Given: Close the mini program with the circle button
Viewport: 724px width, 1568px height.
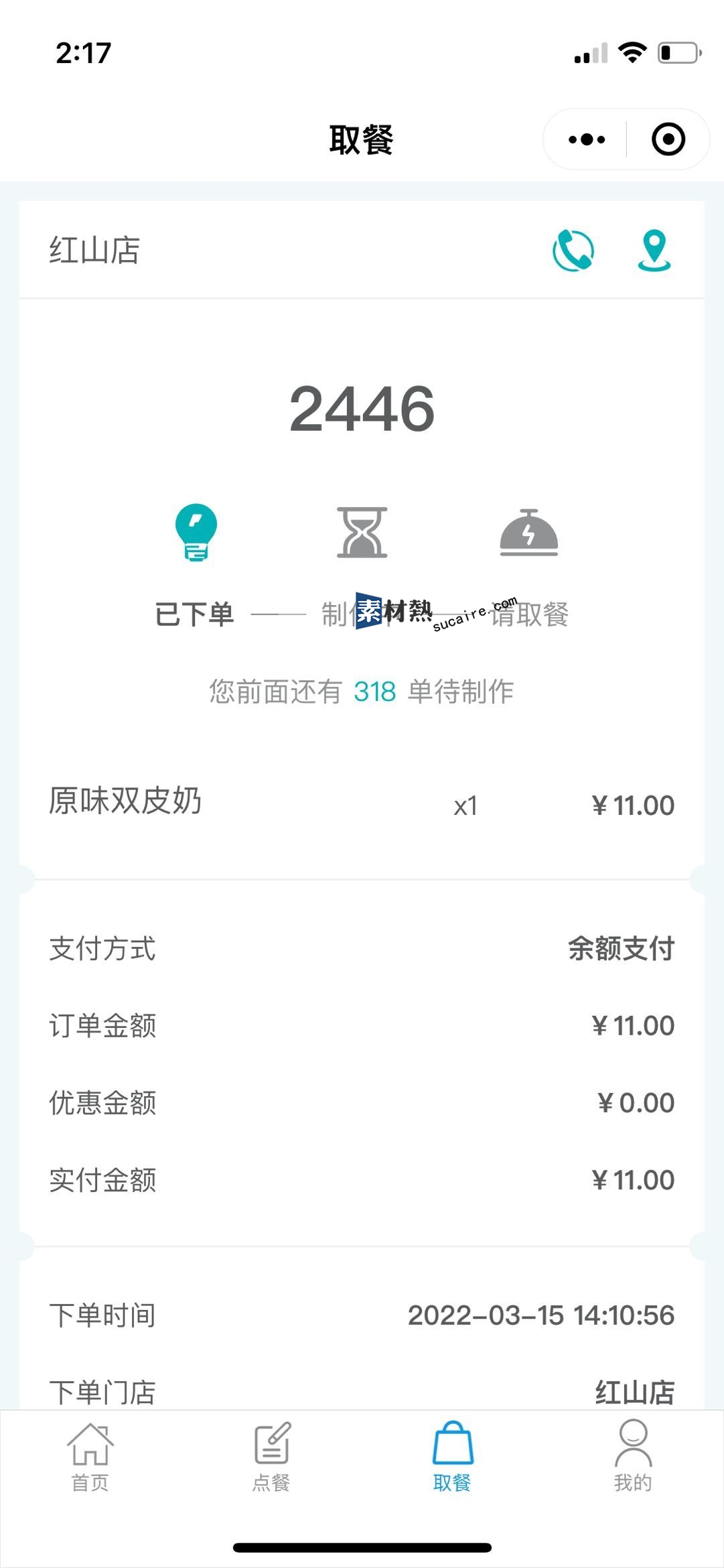Looking at the screenshot, I should 668,139.
